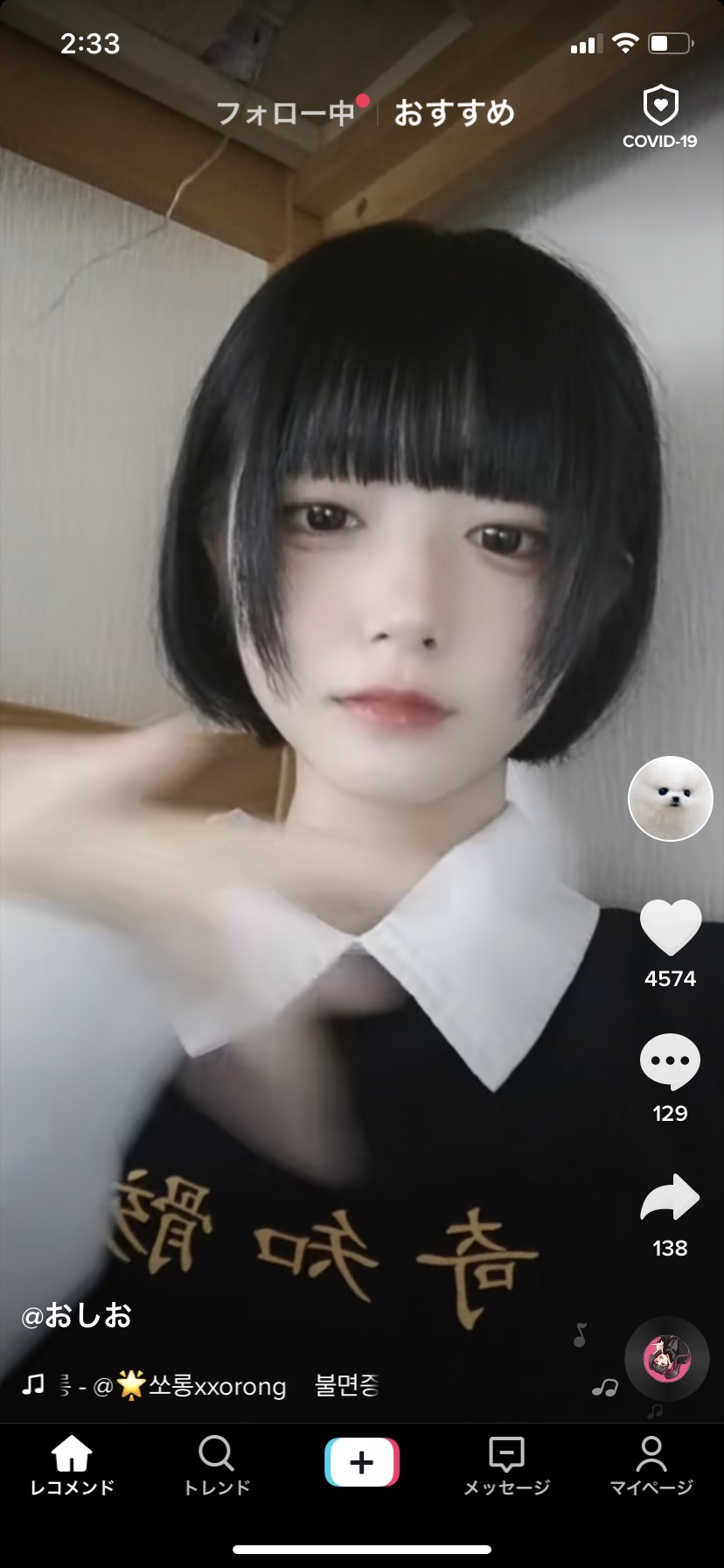724x1568 pixels.
Task: Create a new video with plus button
Action: [x=362, y=1462]
